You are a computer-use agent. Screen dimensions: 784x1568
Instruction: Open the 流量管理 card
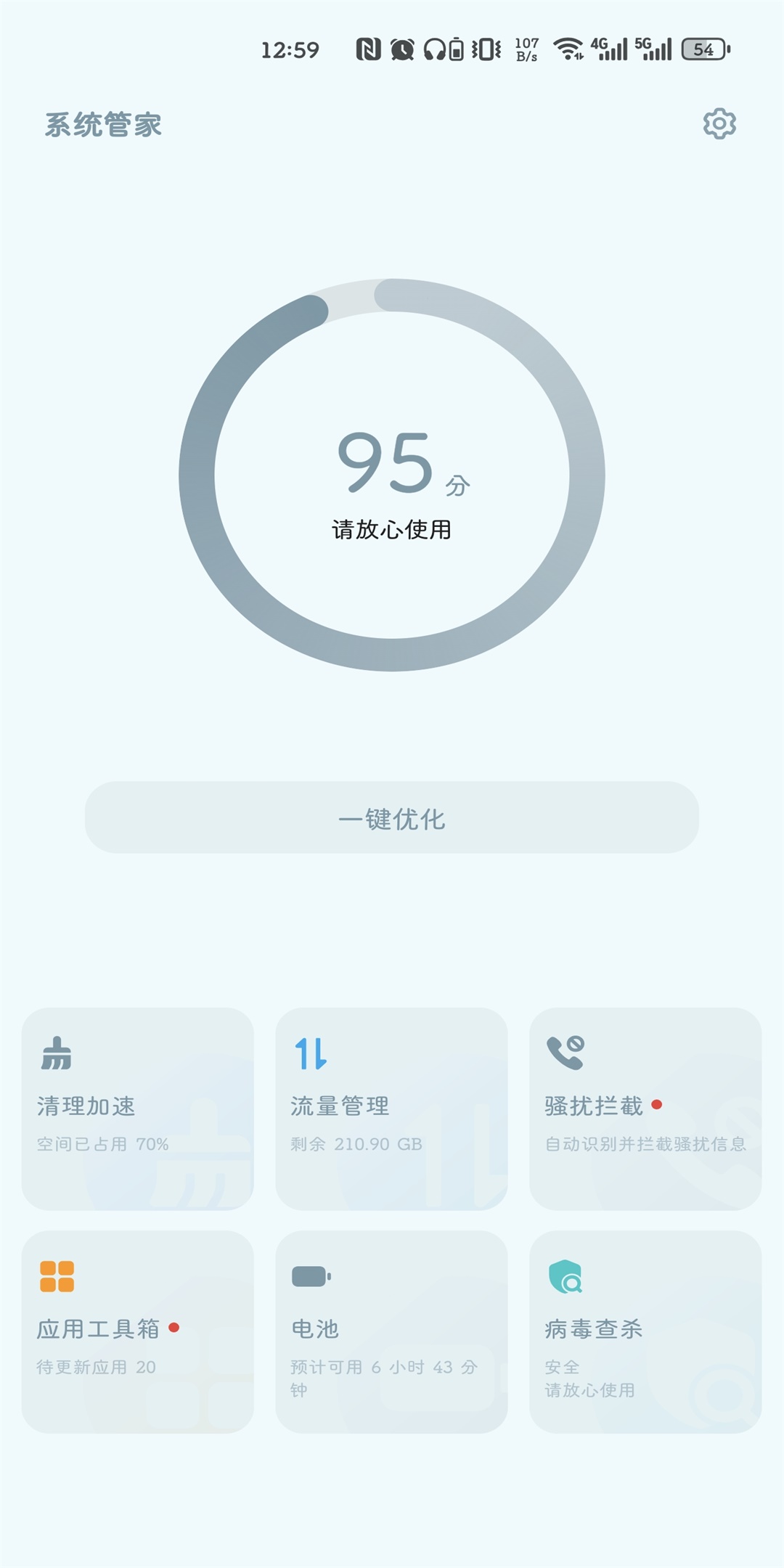[x=392, y=1108]
